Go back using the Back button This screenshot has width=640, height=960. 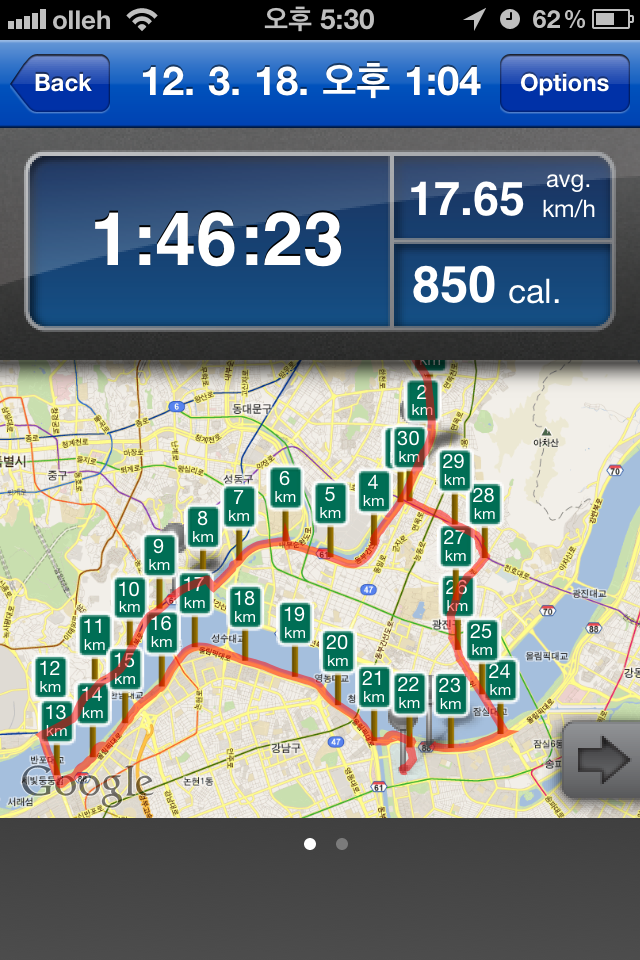(x=55, y=84)
